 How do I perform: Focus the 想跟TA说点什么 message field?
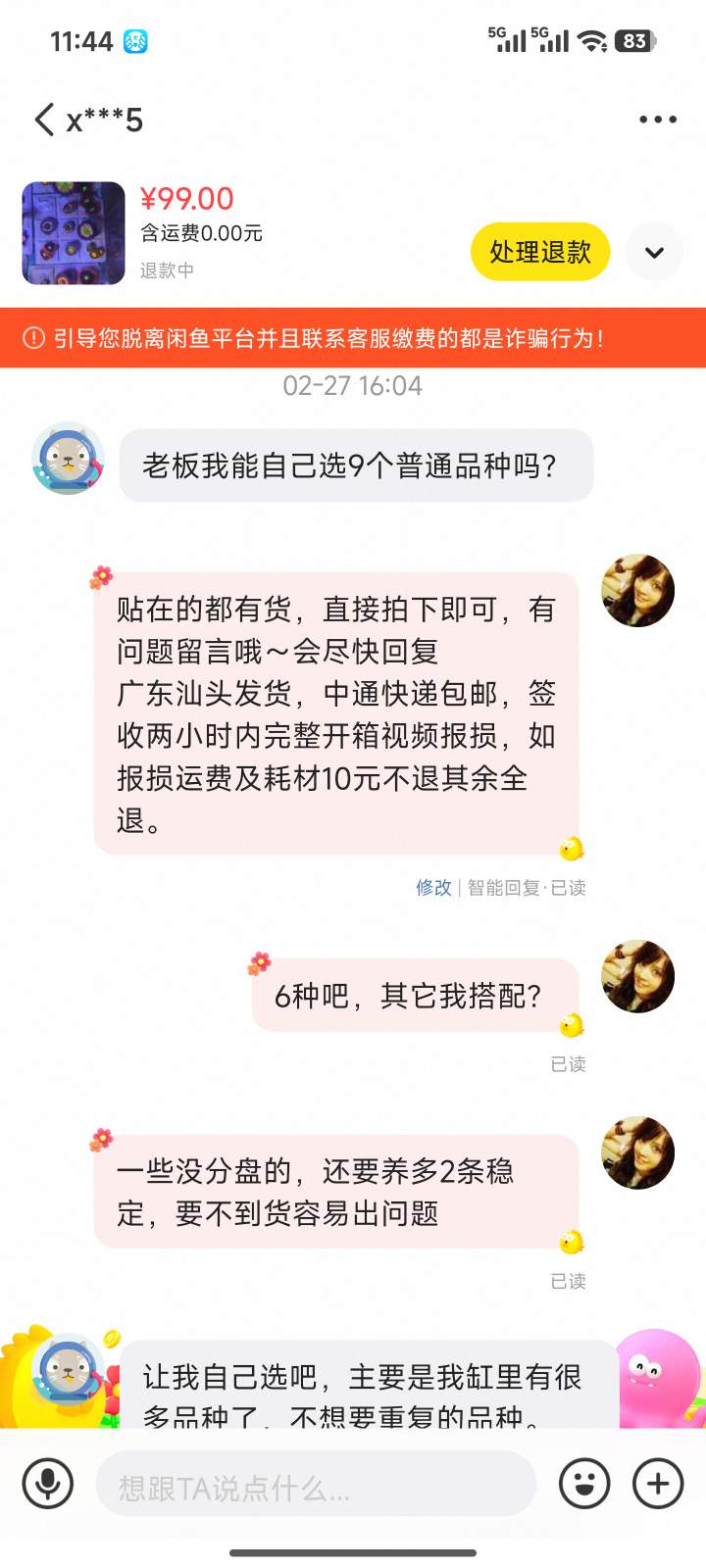316,1484
